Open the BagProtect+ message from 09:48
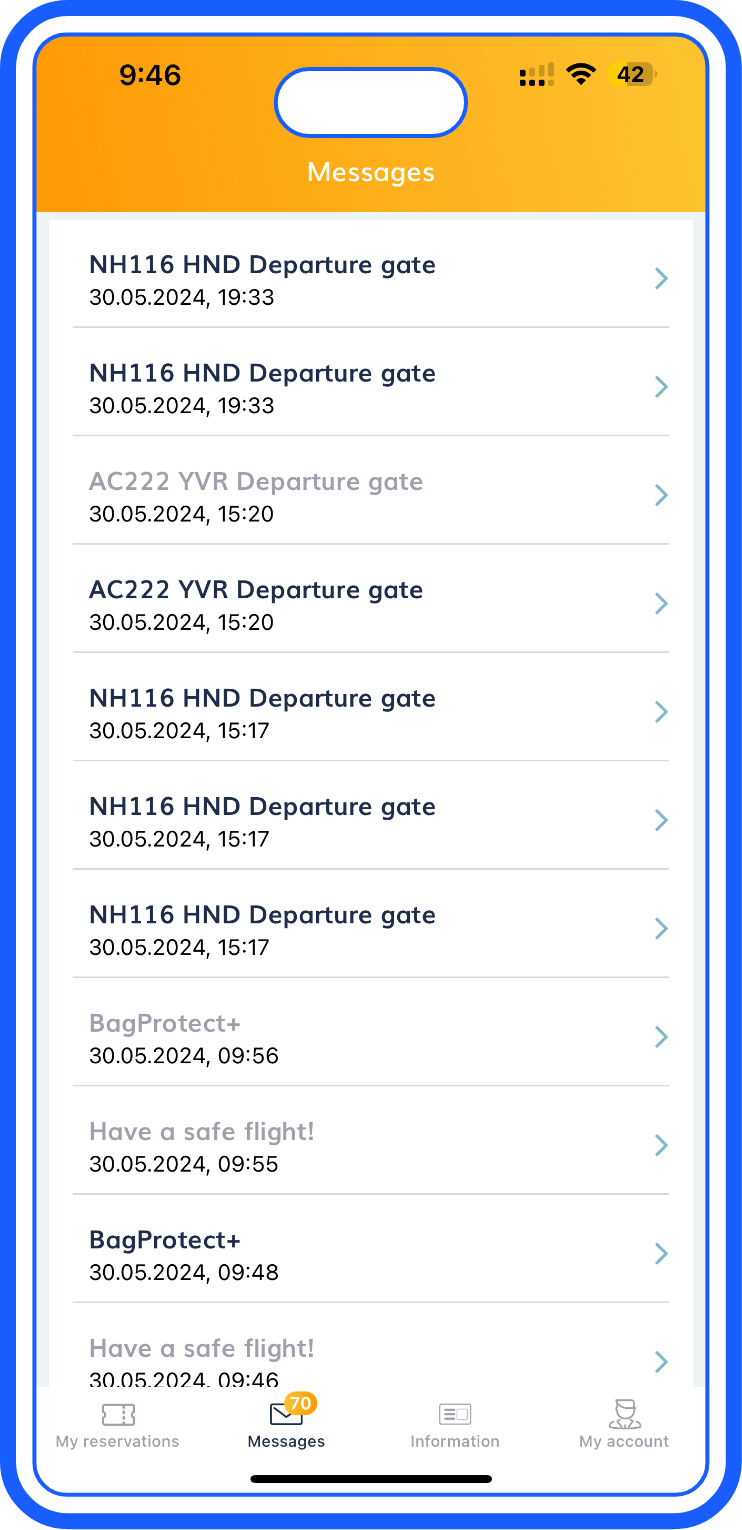The width and height of the screenshot is (742, 1530). (370, 1254)
